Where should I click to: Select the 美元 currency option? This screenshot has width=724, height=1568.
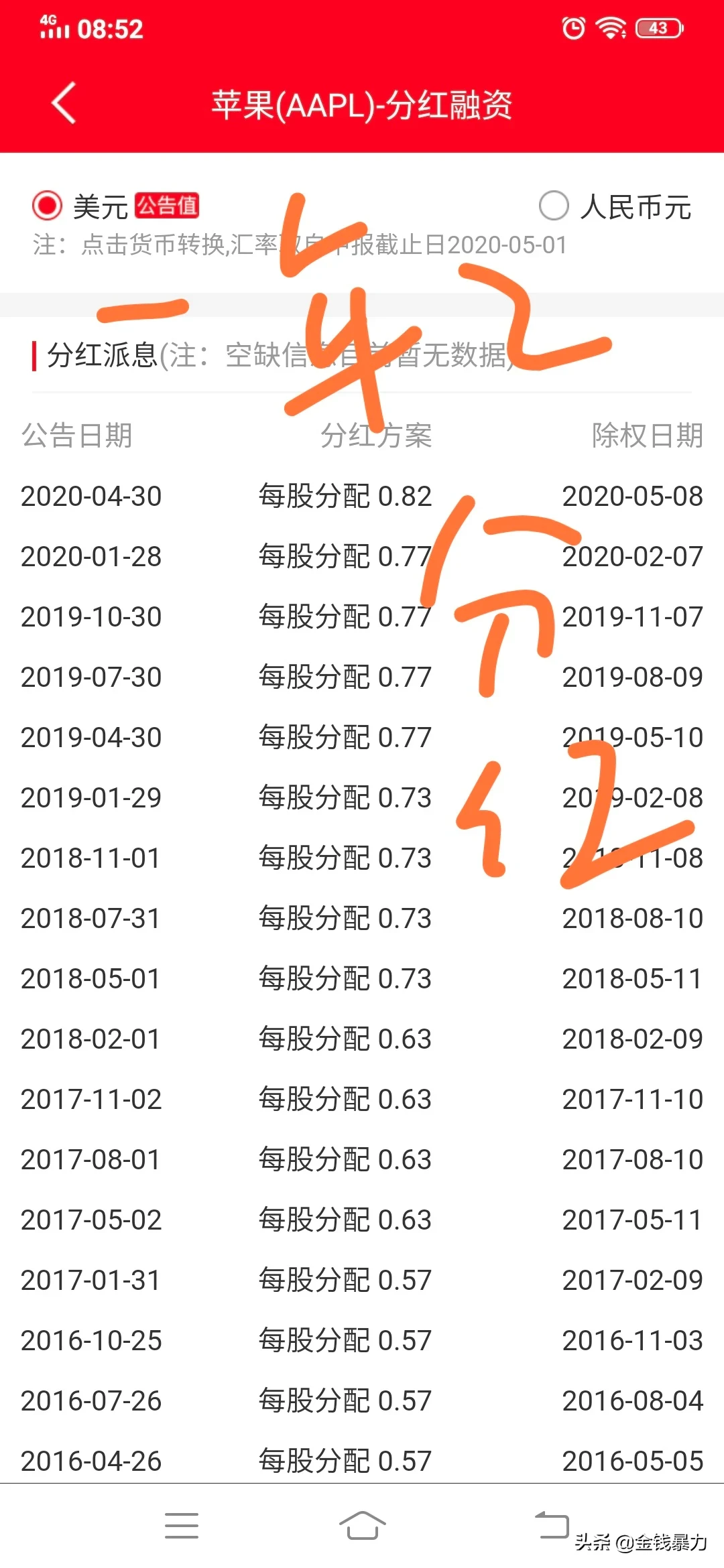48,206
